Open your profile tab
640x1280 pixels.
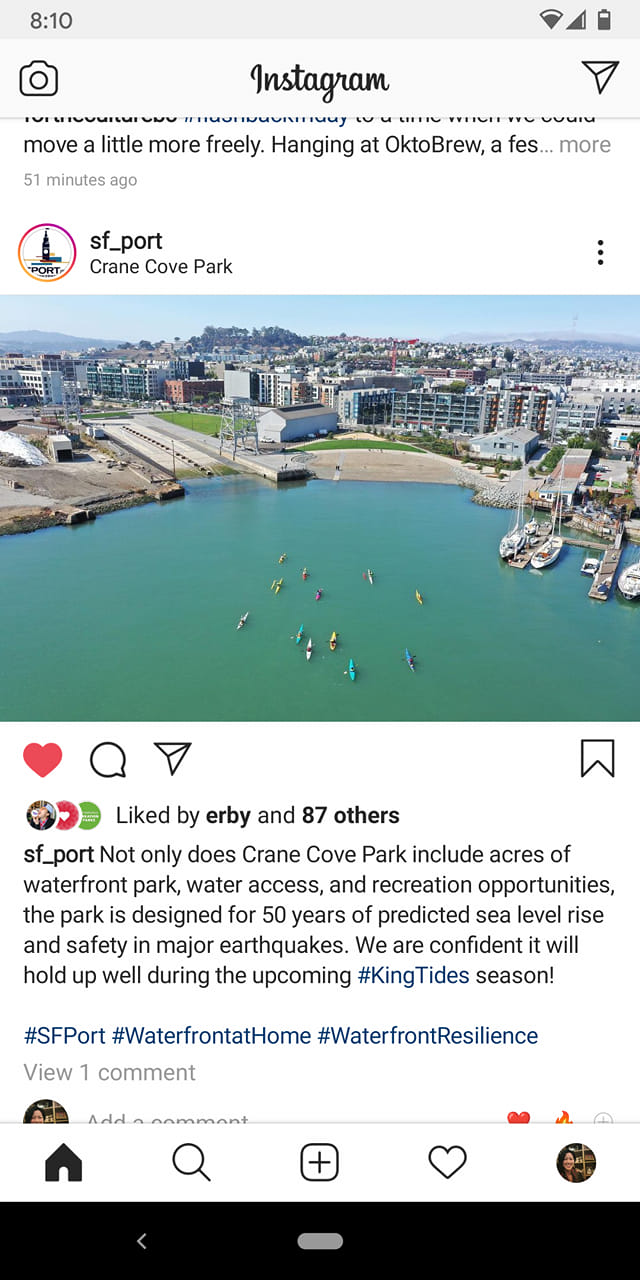[x=576, y=1163]
